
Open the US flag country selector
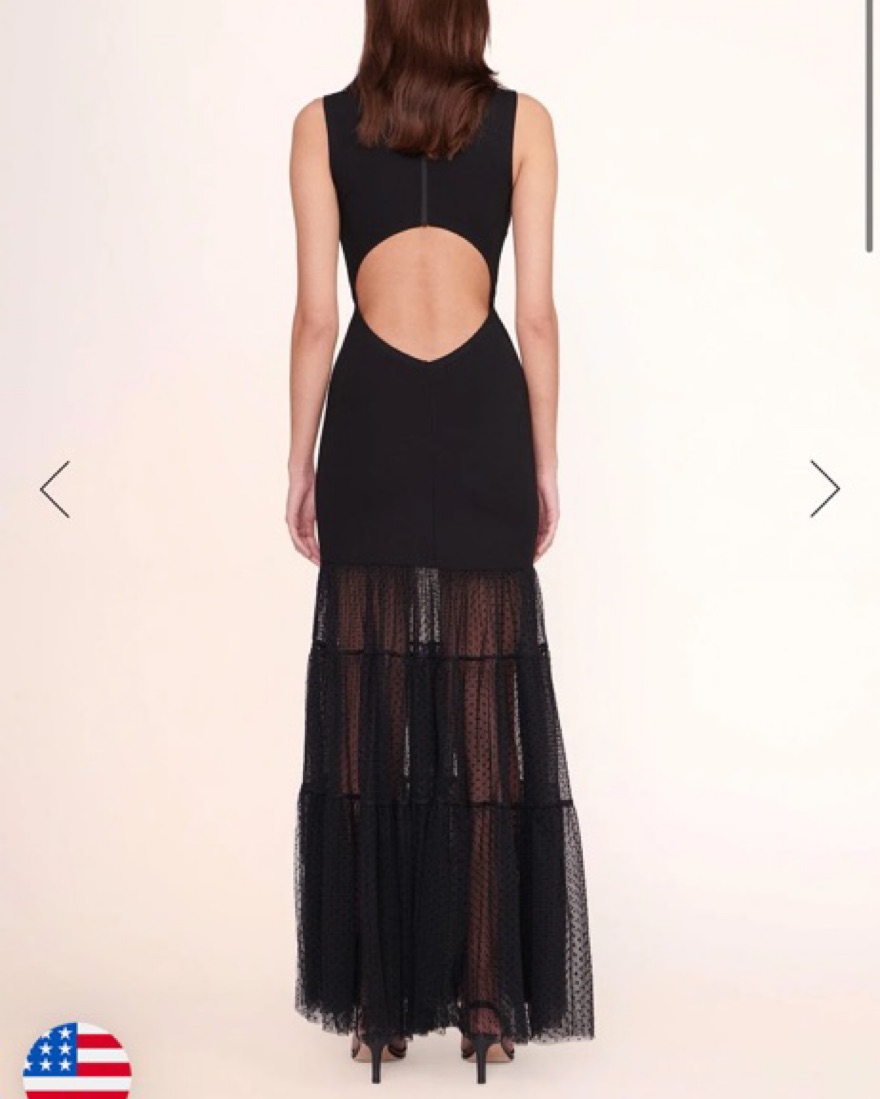coord(77,1062)
